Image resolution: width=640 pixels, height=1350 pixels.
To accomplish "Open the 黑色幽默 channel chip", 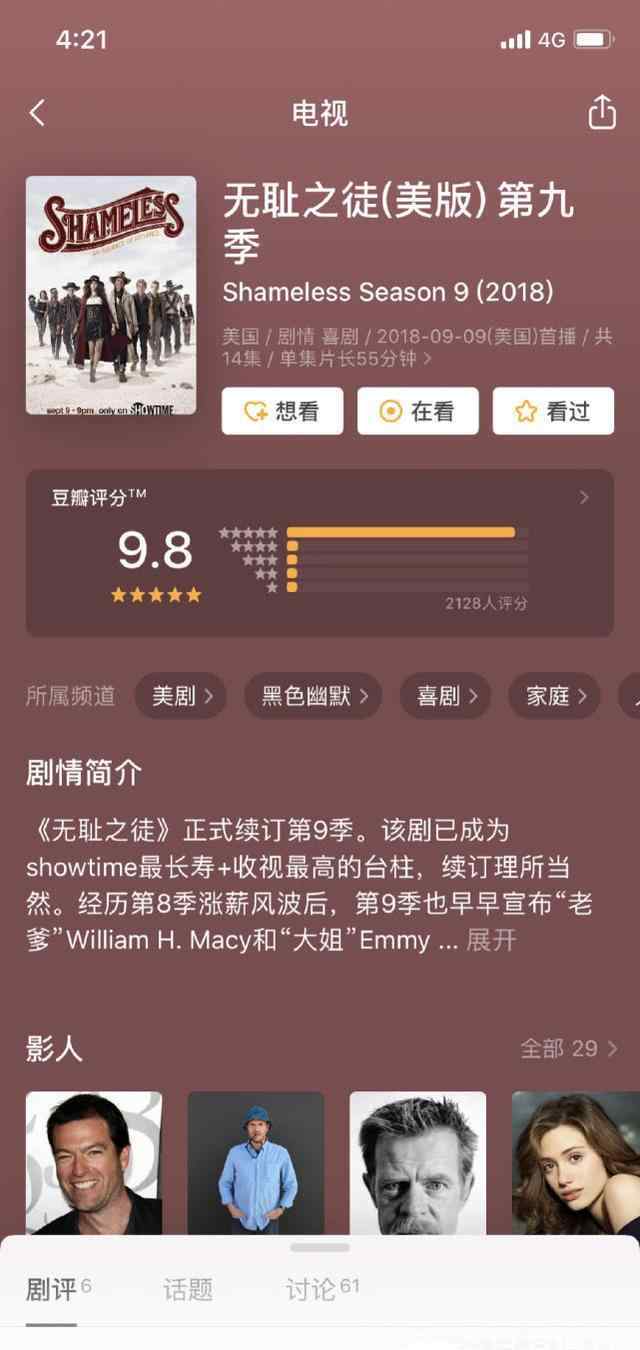I will click(313, 696).
